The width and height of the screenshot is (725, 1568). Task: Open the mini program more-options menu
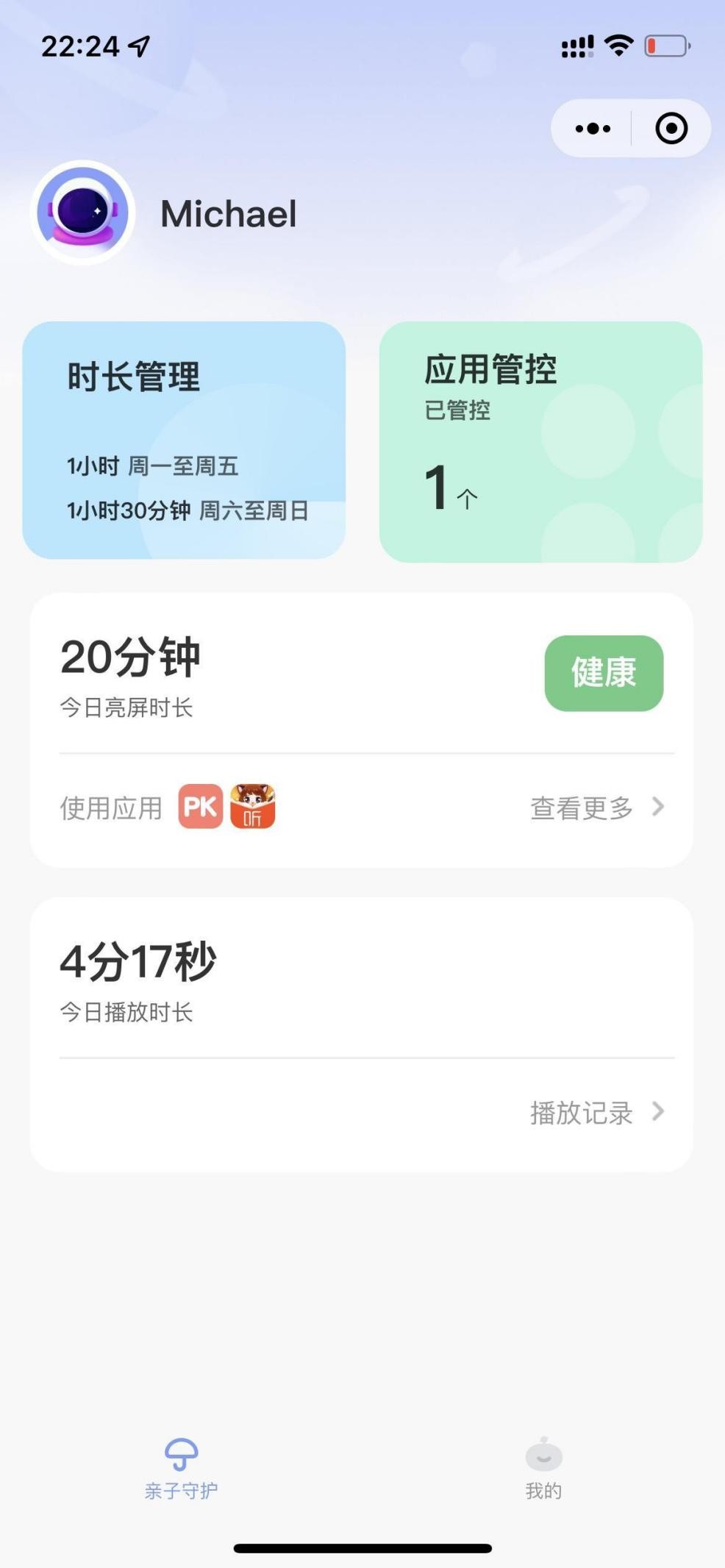pyautogui.click(x=593, y=129)
